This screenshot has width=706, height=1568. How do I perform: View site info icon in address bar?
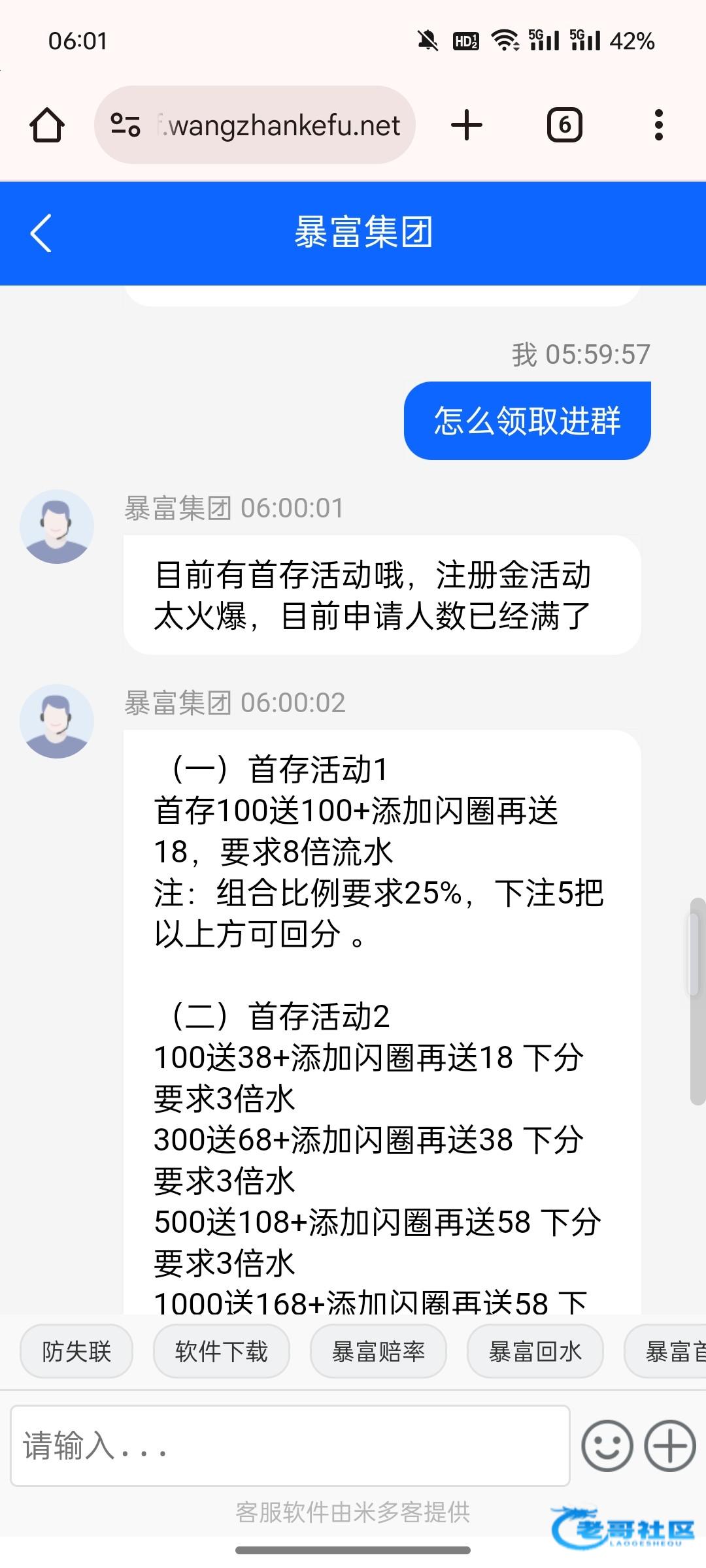[125, 125]
